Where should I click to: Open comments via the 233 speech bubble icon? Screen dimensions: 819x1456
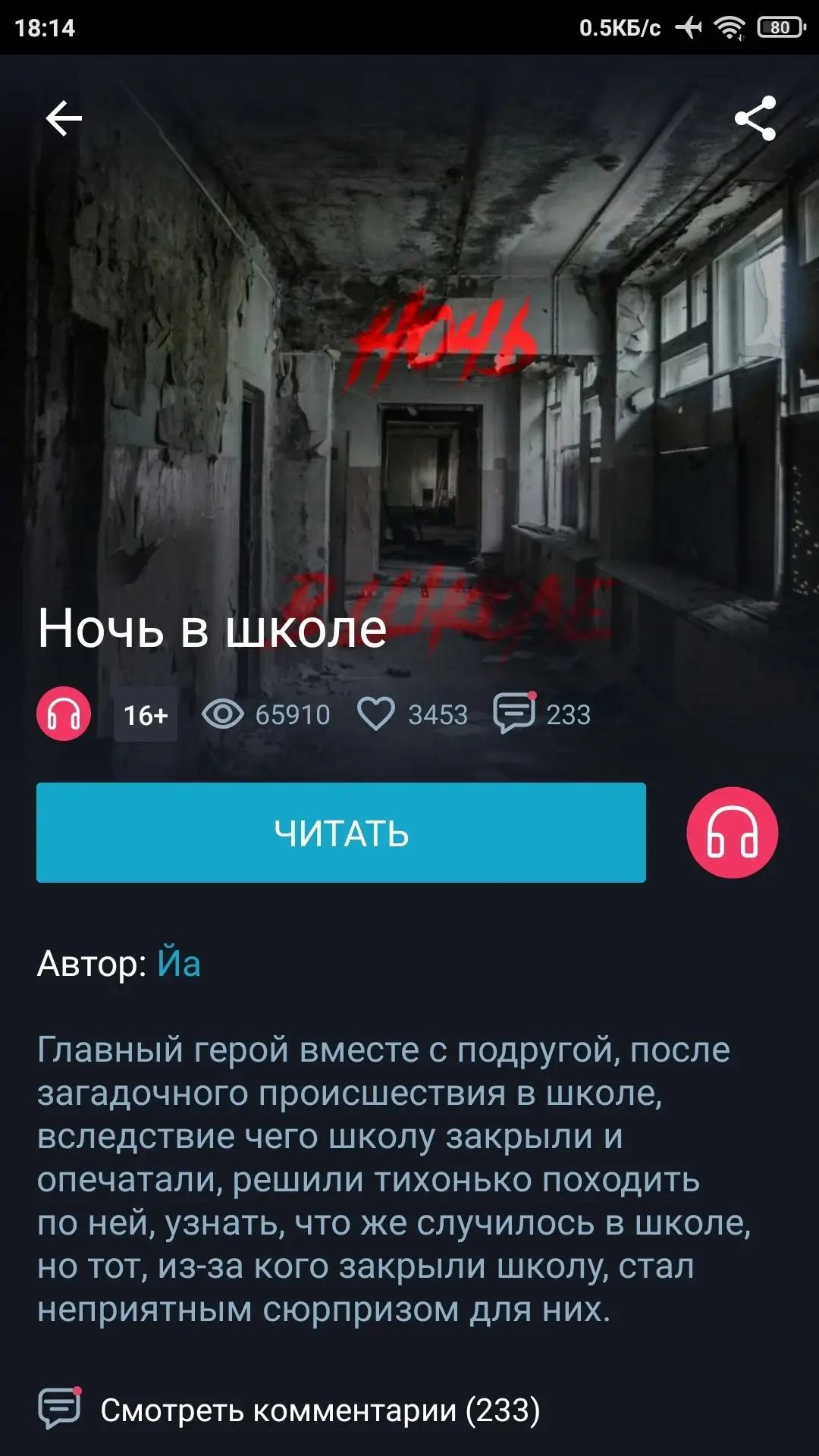click(x=515, y=714)
